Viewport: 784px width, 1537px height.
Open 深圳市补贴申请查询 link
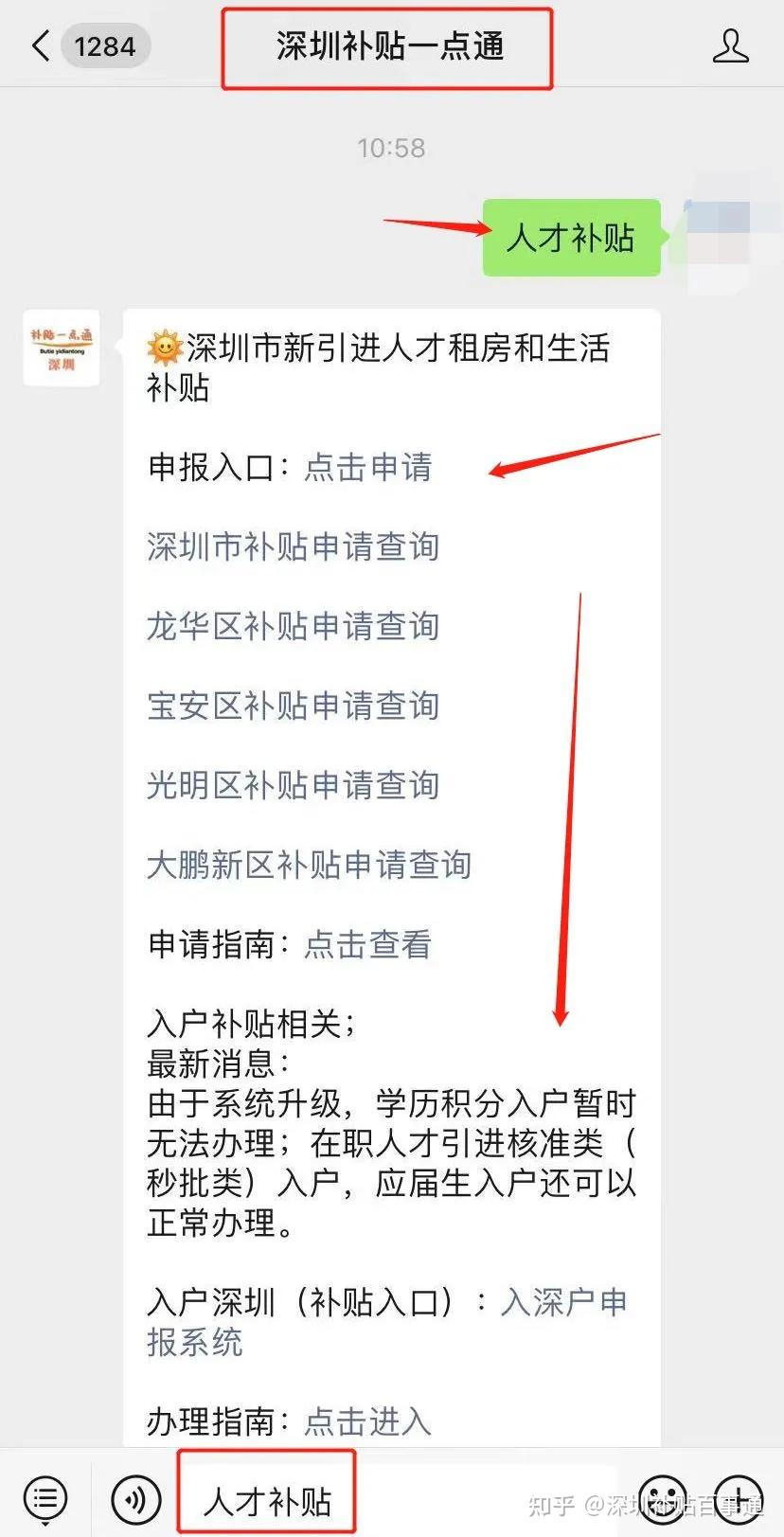click(293, 546)
